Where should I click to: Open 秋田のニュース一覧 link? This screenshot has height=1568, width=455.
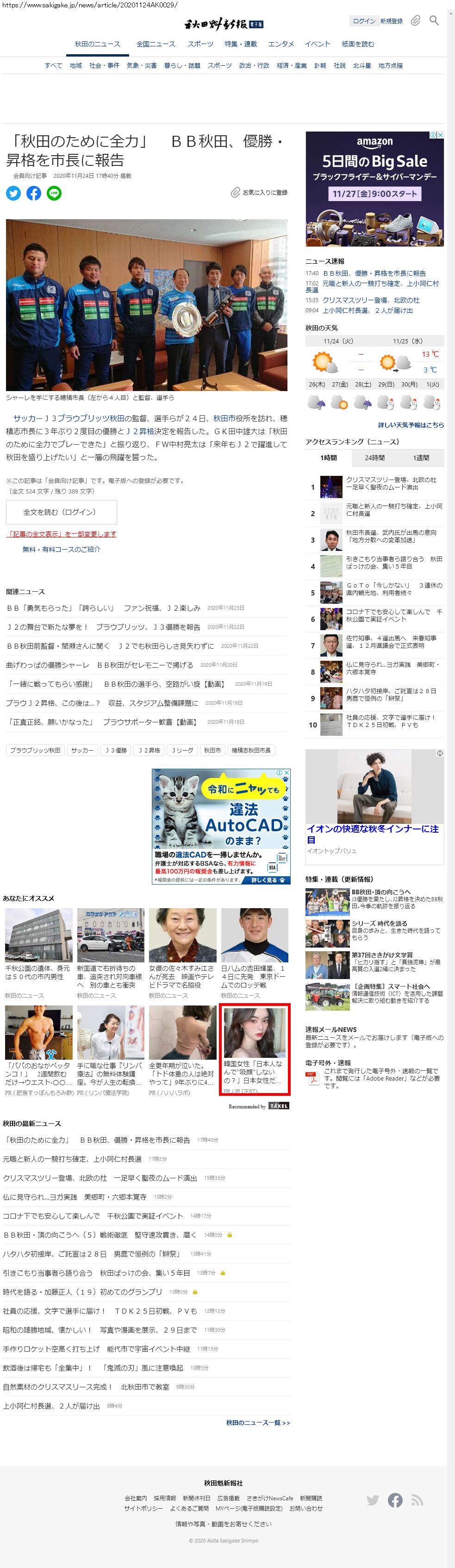[x=258, y=1423]
